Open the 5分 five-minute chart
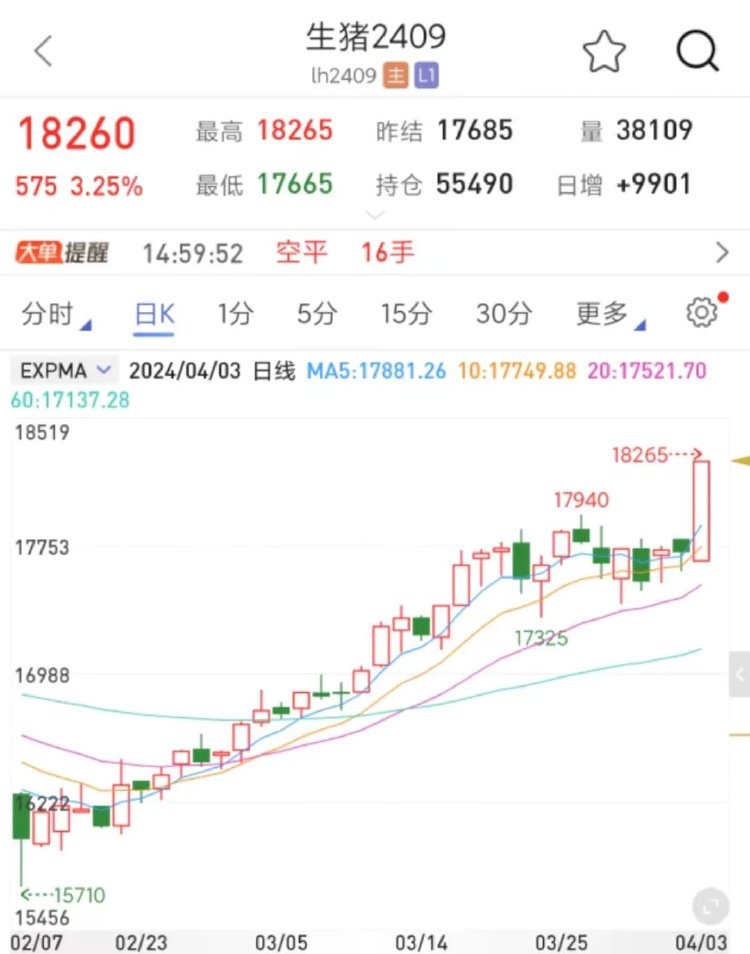Image resolution: width=750 pixels, height=954 pixels. coord(316,314)
